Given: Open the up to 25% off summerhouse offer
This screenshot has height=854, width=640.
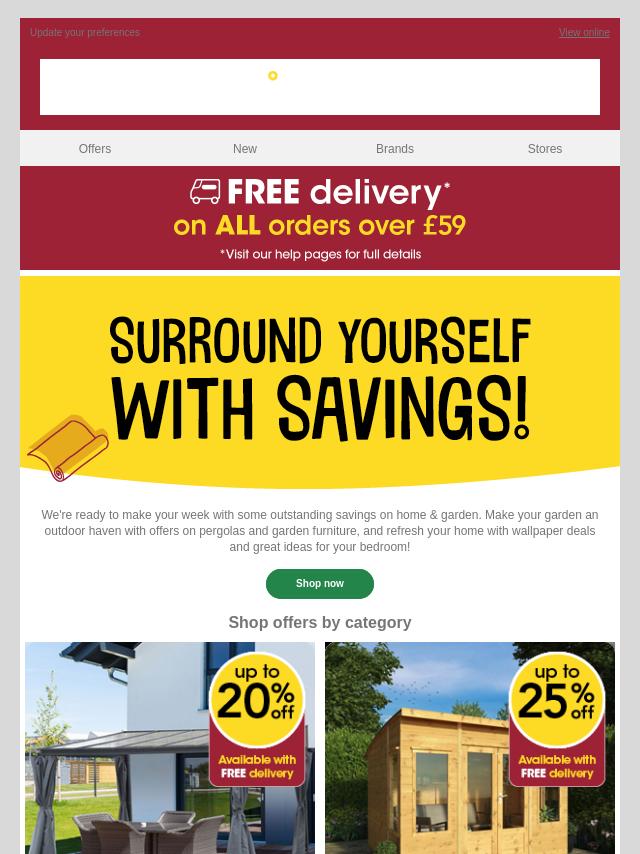Looking at the screenshot, I should point(470,748).
